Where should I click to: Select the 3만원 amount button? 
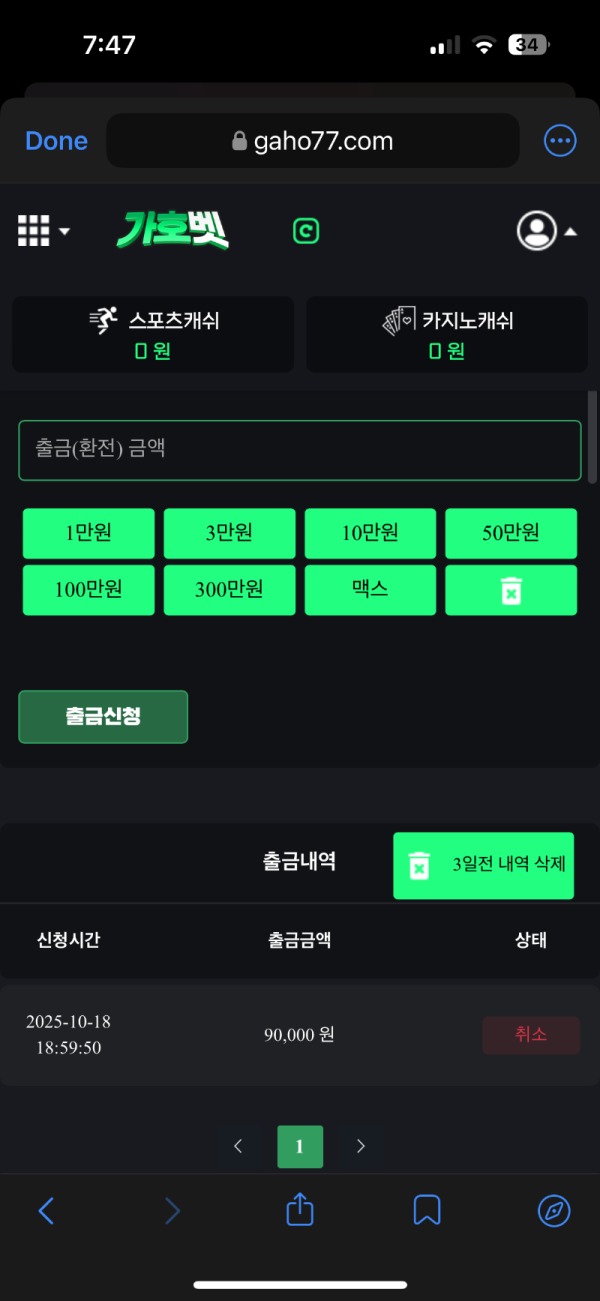(229, 533)
